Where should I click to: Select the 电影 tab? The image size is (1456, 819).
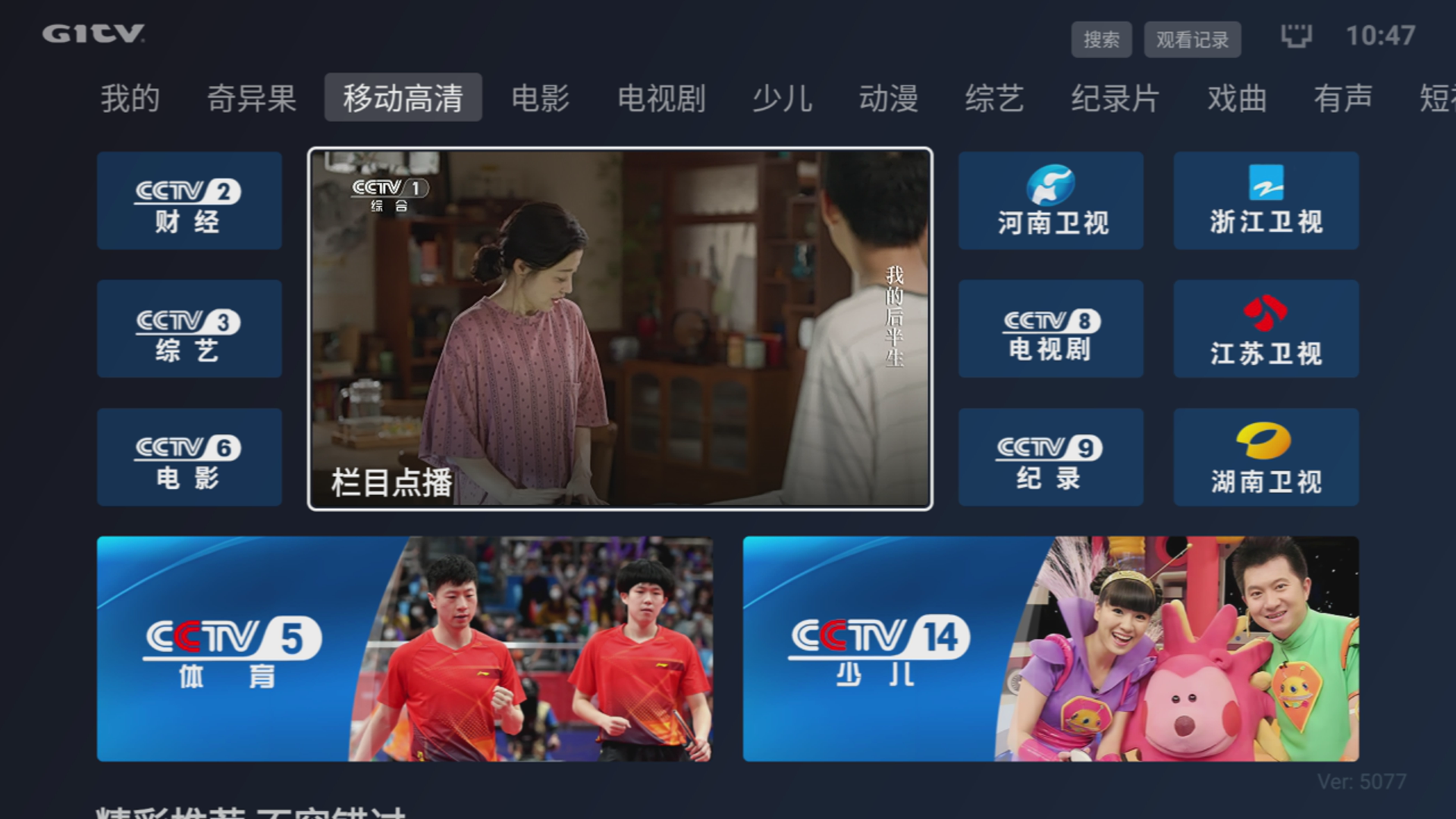point(540,99)
